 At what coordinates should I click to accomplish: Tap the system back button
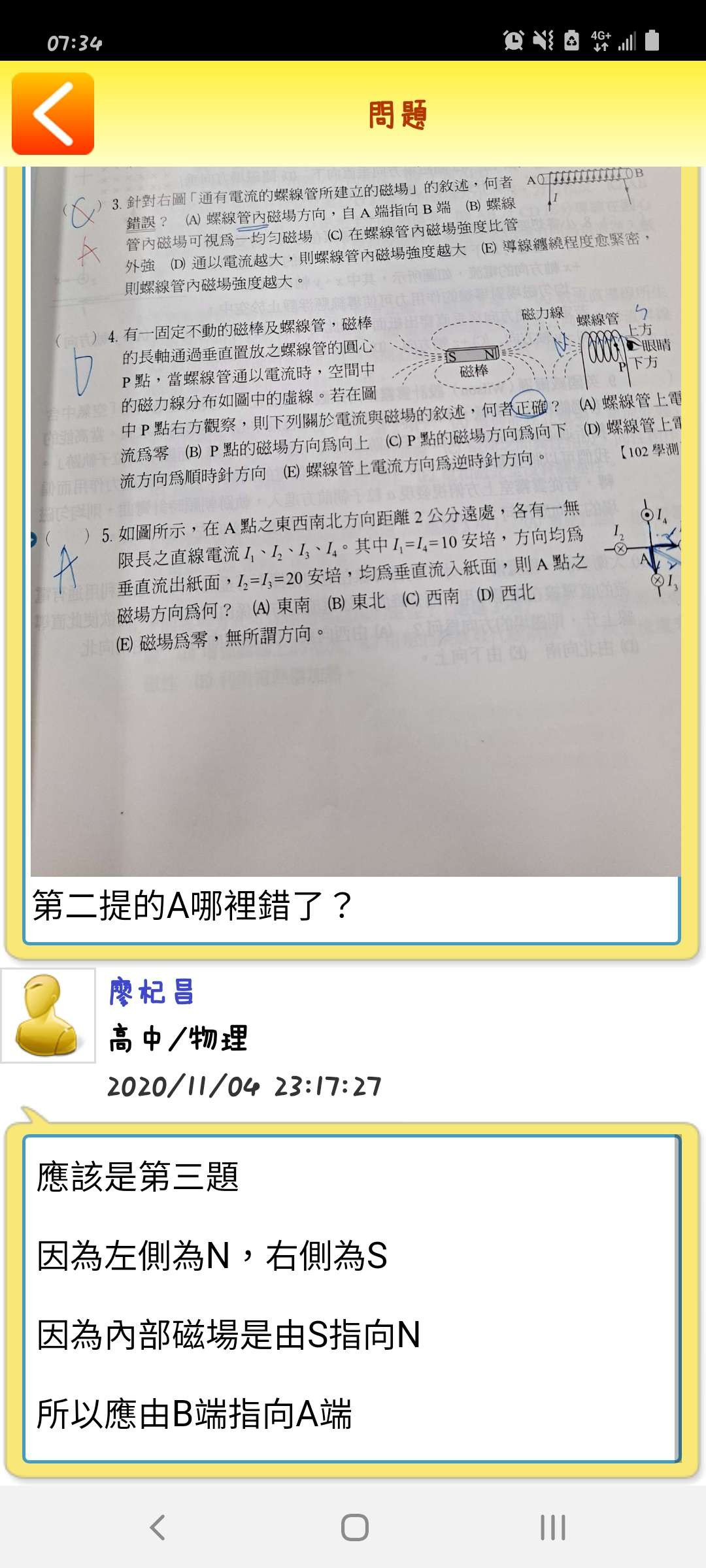click(158, 1527)
